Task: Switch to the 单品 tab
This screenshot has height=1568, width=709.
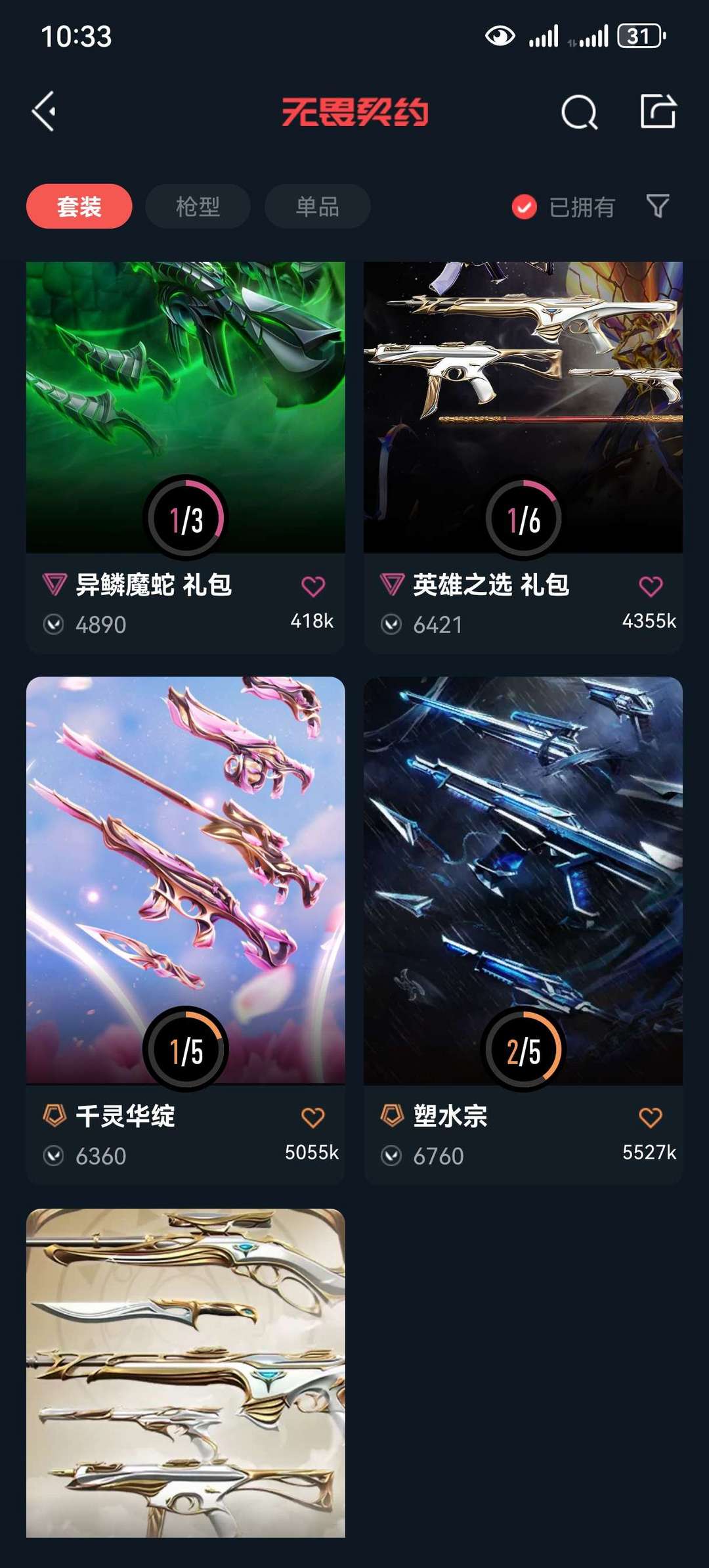Action: point(317,206)
